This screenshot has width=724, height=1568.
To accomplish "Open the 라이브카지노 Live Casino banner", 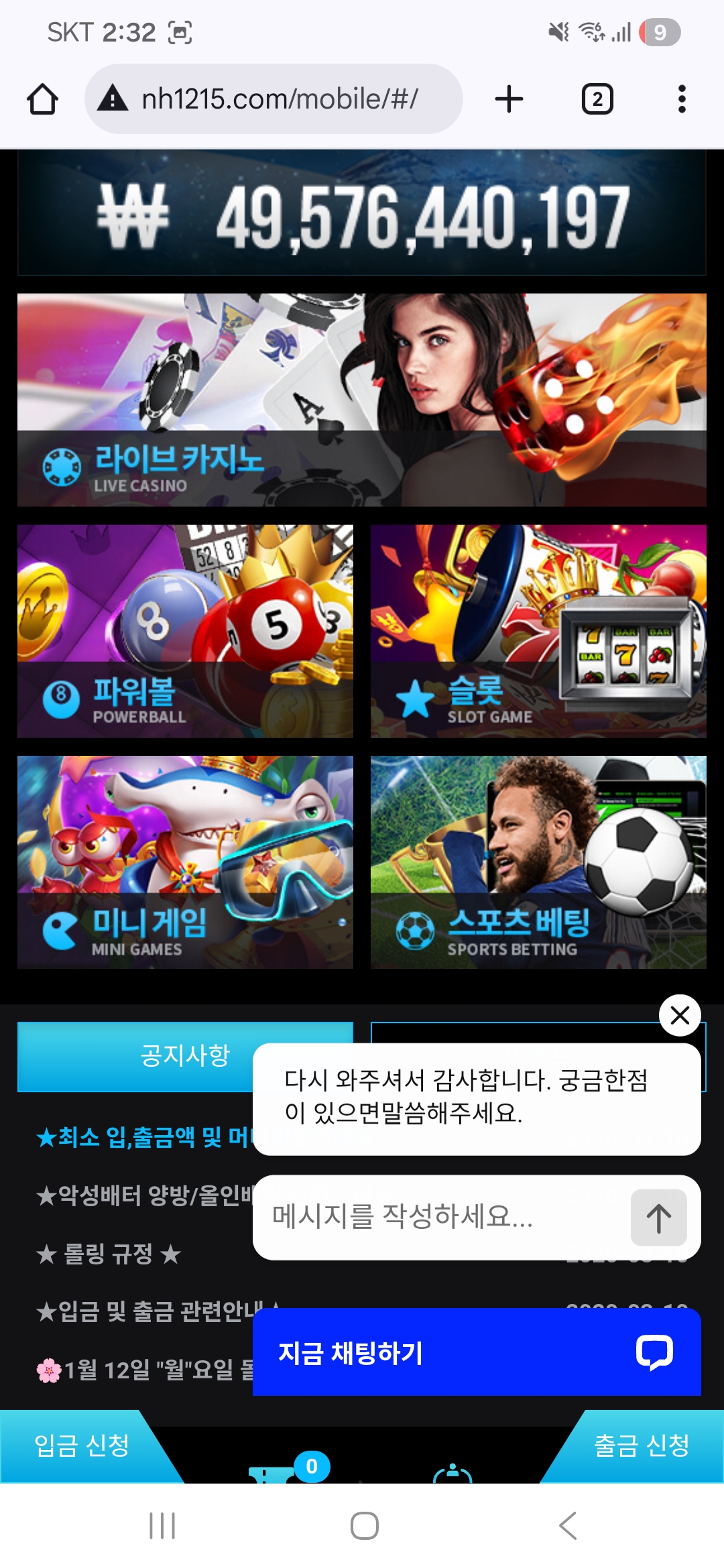I will coord(361,399).
